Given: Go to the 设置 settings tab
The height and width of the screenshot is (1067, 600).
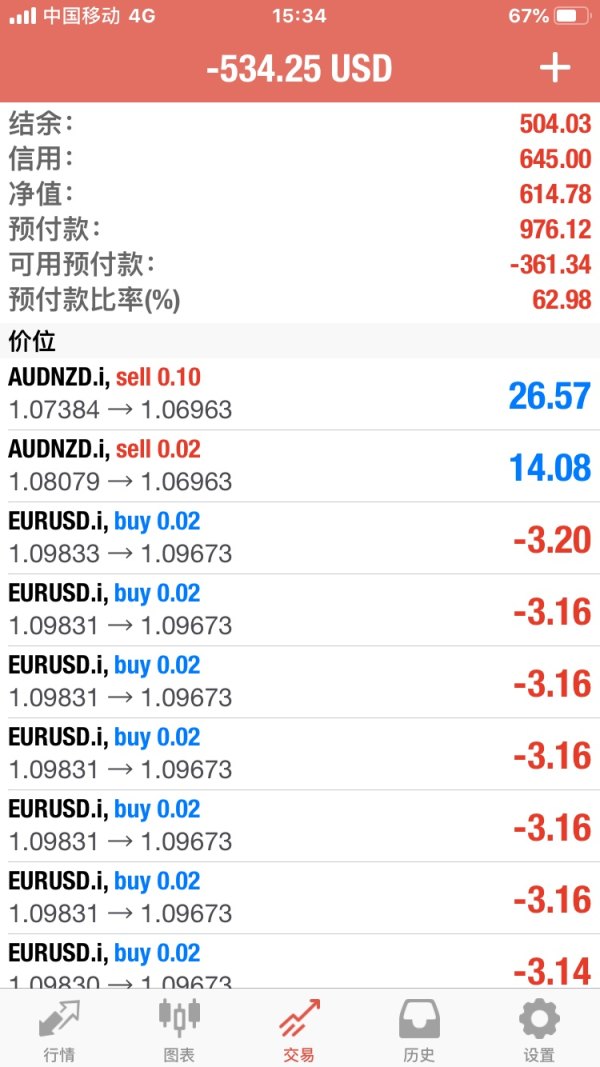Looking at the screenshot, I should click(x=539, y=1030).
